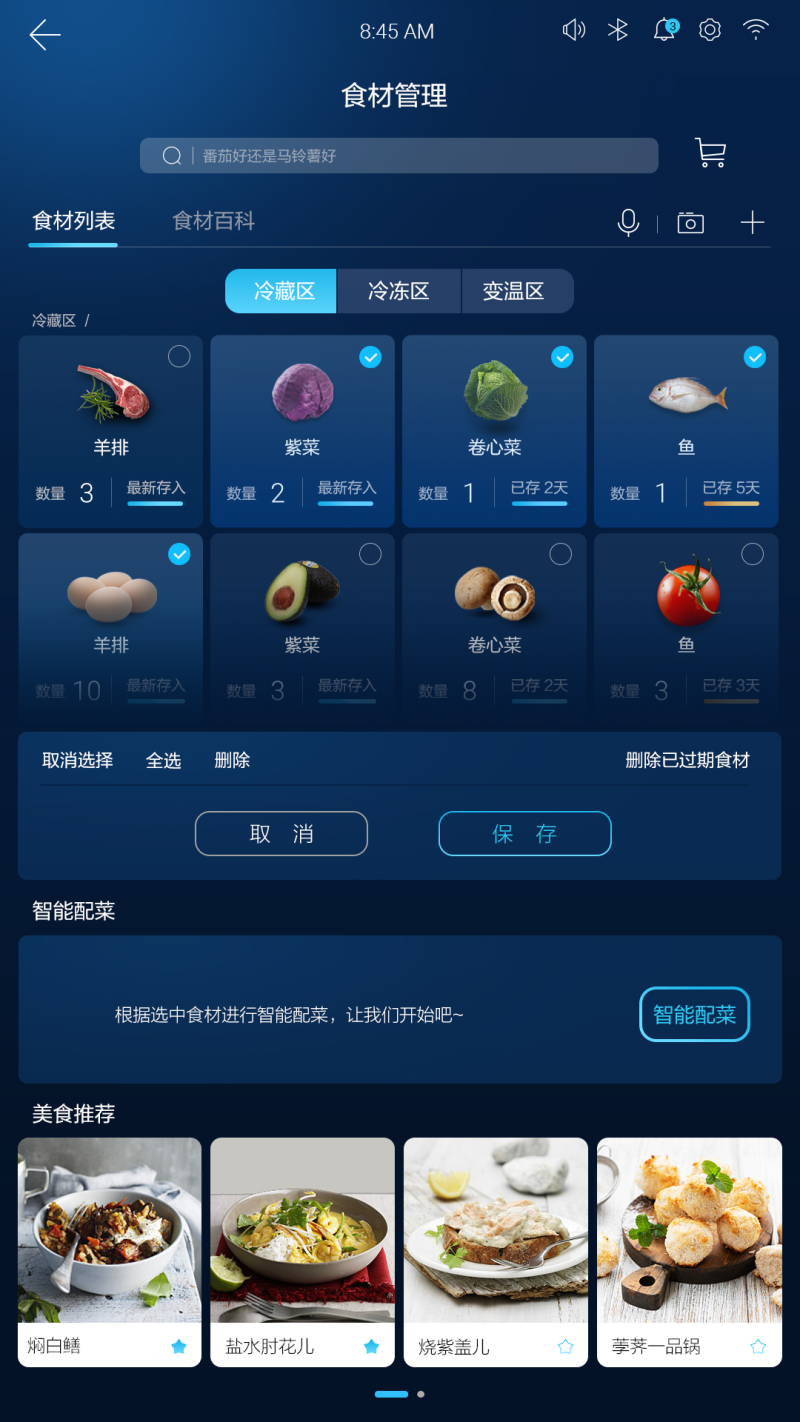The height and width of the screenshot is (1422, 800).
Task: Switch to the 变温区 segment
Action: click(x=514, y=291)
